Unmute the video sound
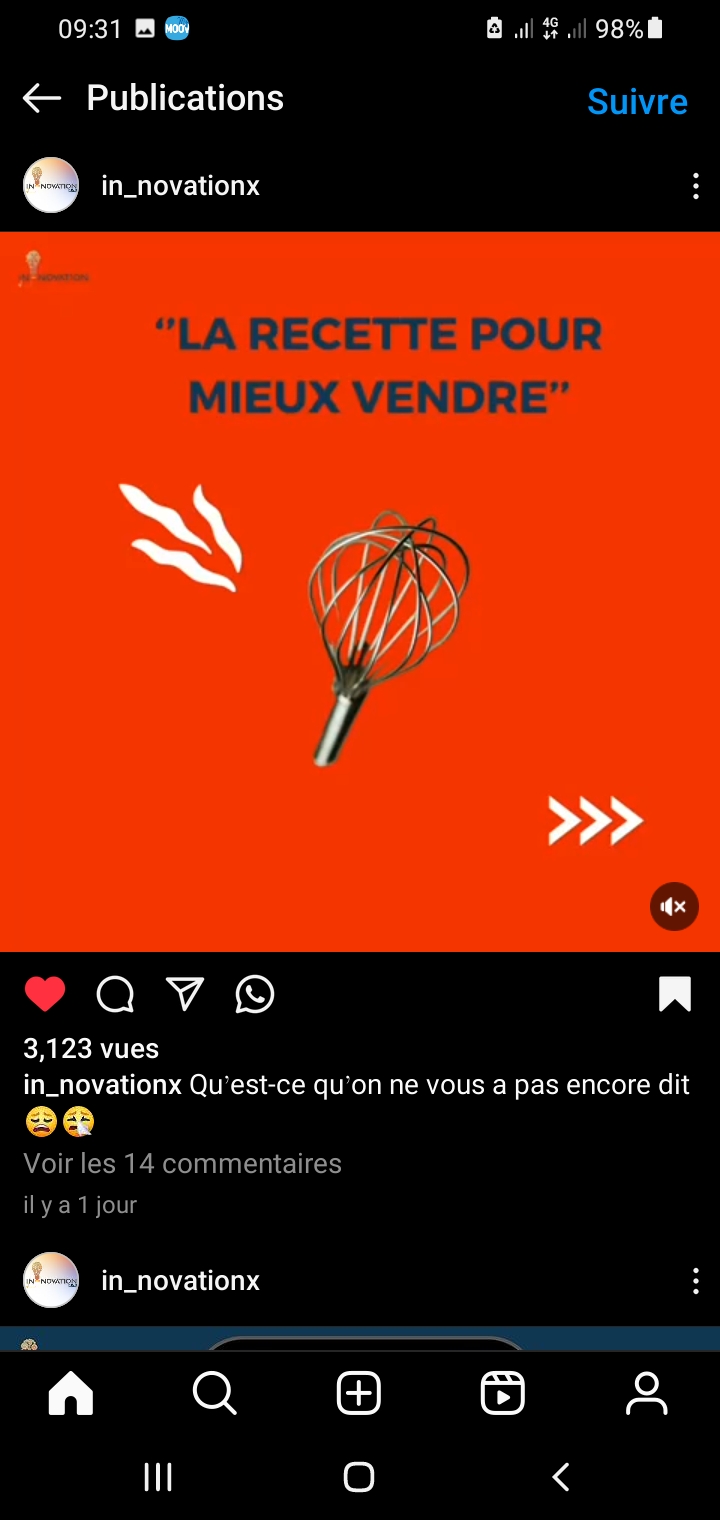This screenshot has height=1520, width=720. tap(674, 907)
